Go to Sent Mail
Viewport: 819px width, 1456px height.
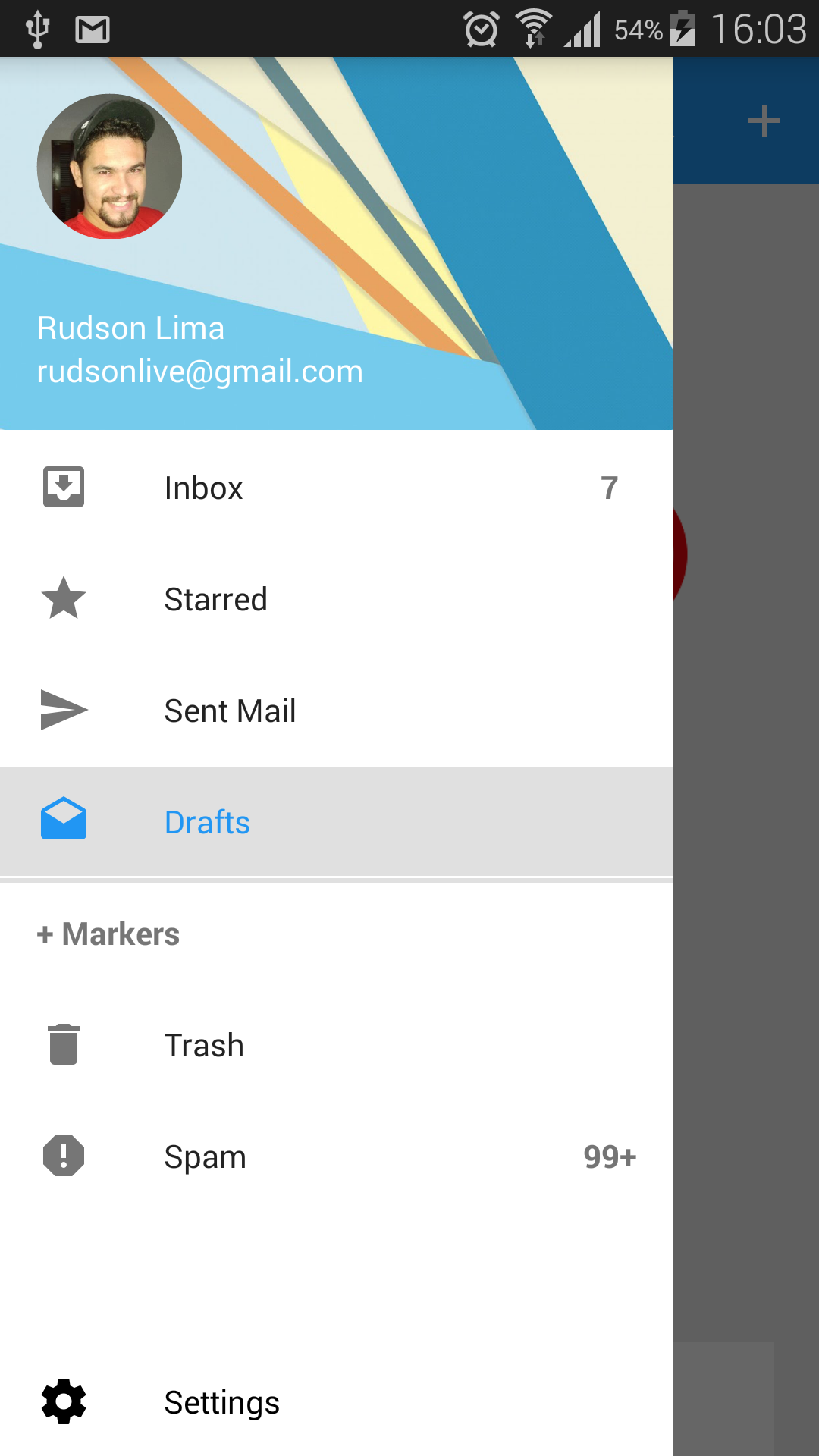click(337, 711)
